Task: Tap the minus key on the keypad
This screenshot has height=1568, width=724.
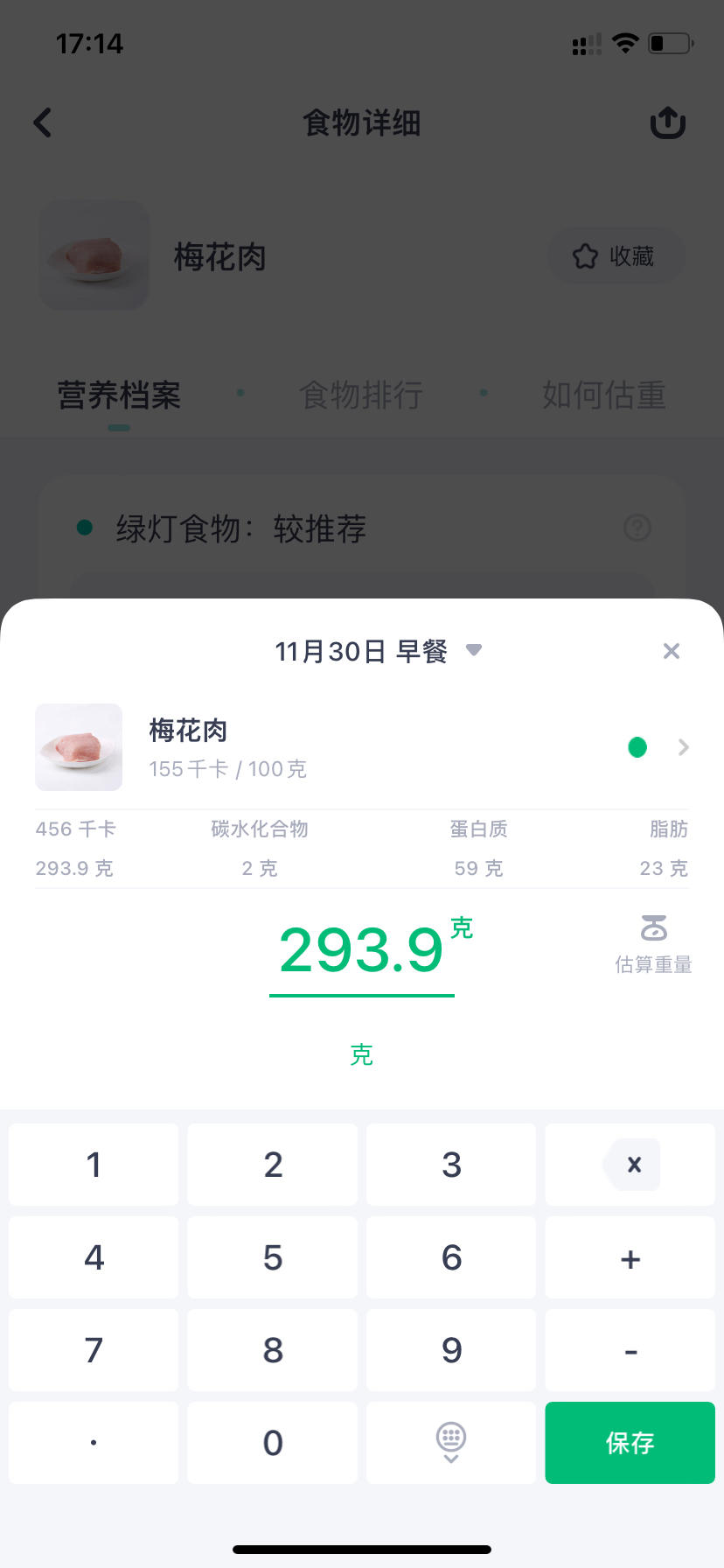Action: pos(630,1350)
